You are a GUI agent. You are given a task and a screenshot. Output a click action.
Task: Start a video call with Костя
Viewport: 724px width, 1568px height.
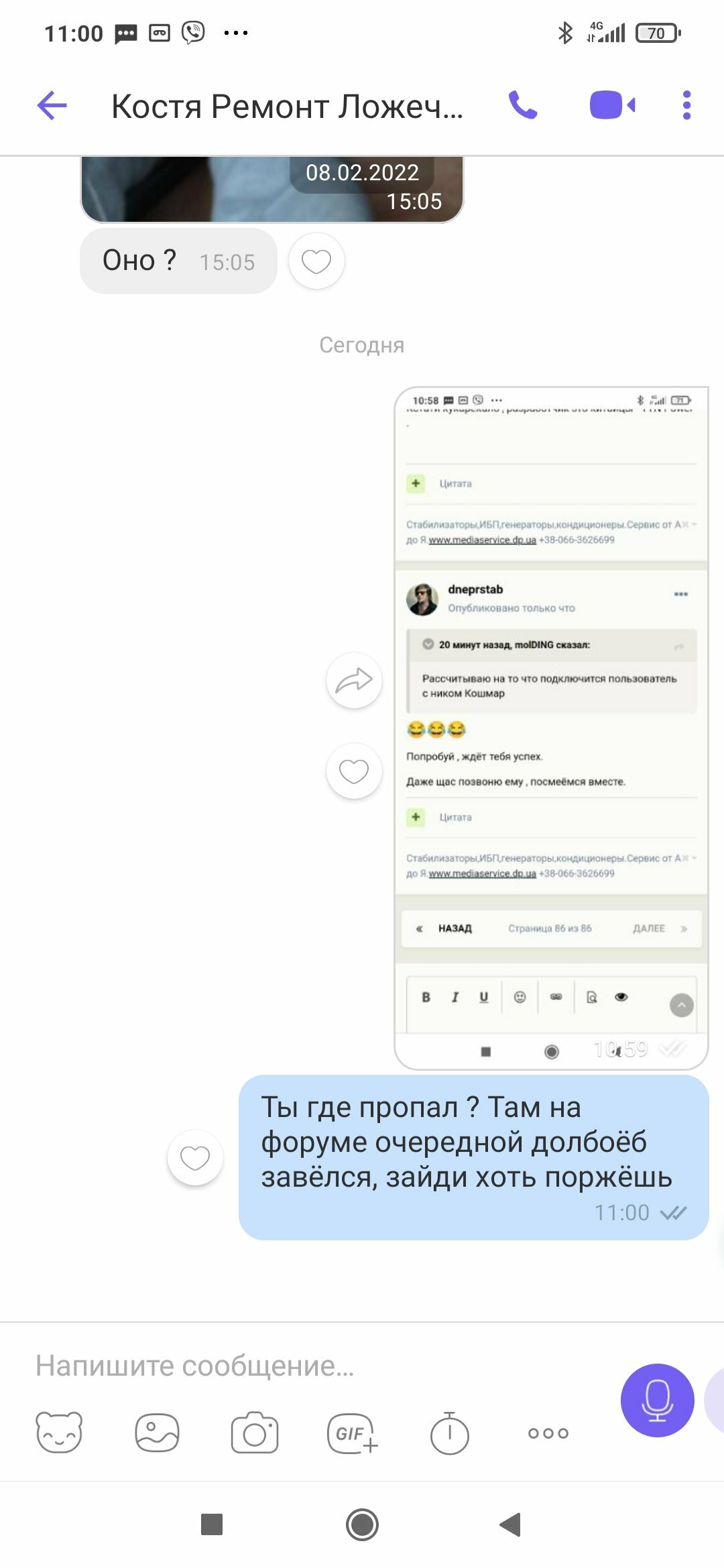point(612,105)
